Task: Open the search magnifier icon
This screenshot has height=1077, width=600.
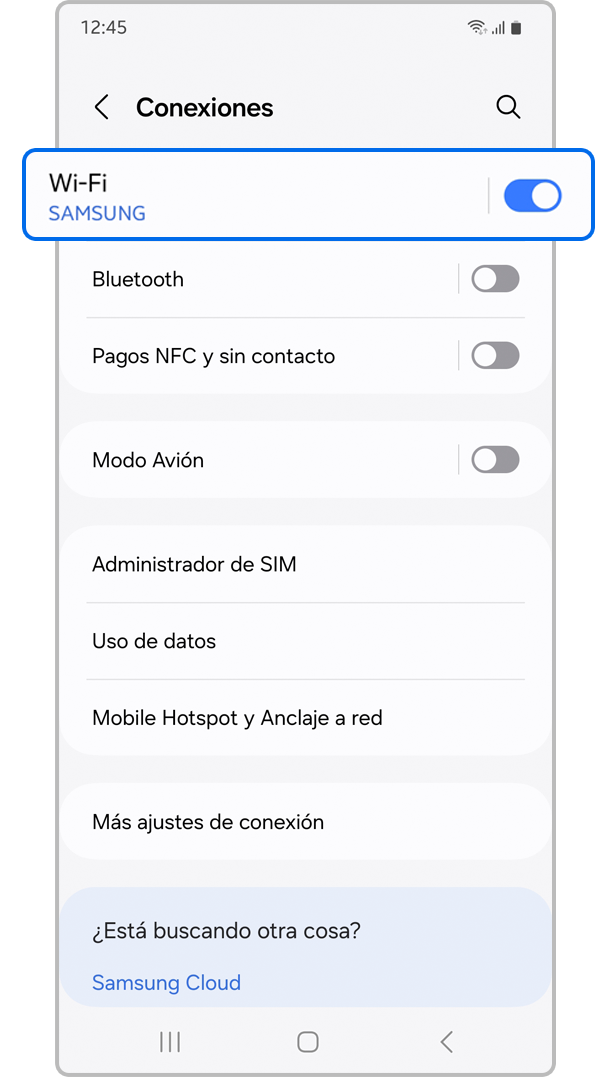Action: [x=508, y=108]
